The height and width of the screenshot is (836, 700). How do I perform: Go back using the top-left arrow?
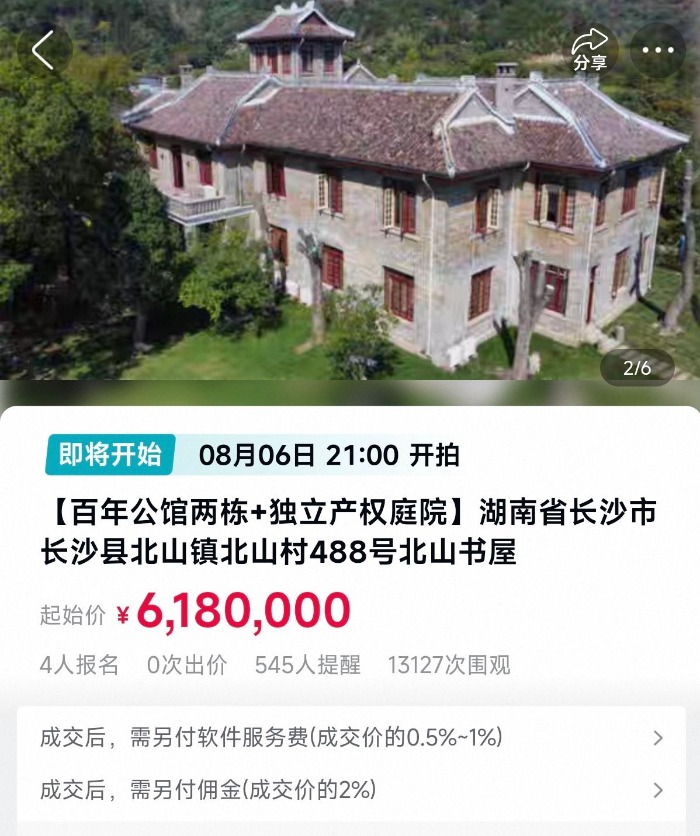point(43,49)
